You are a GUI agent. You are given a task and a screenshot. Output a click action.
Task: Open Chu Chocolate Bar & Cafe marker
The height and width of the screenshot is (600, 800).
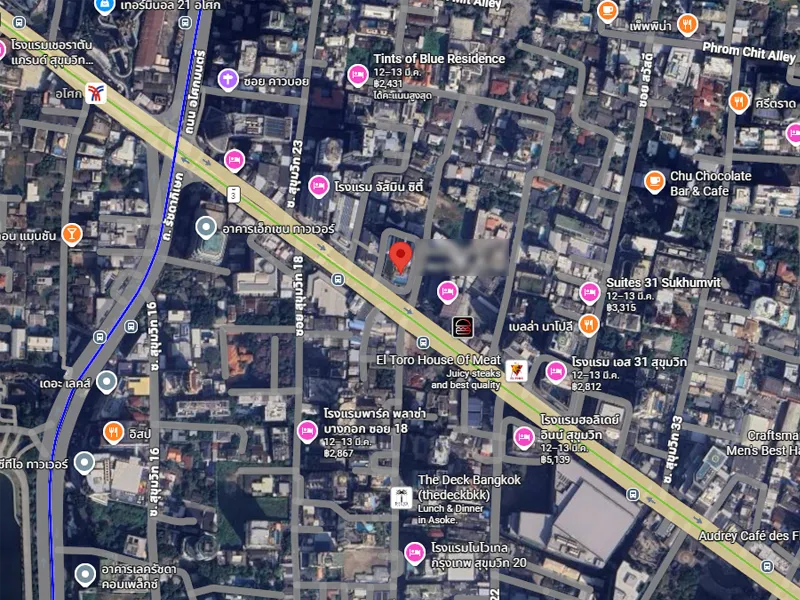point(655,181)
